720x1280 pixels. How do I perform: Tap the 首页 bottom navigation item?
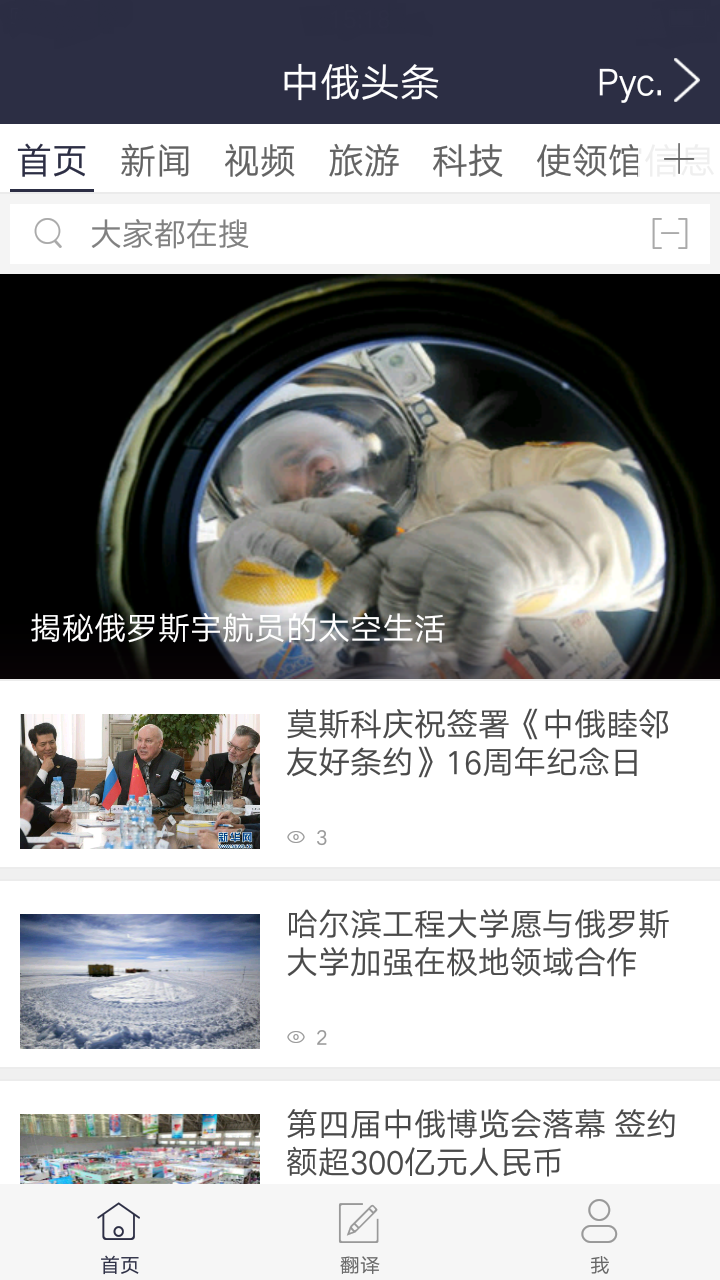[119, 1238]
